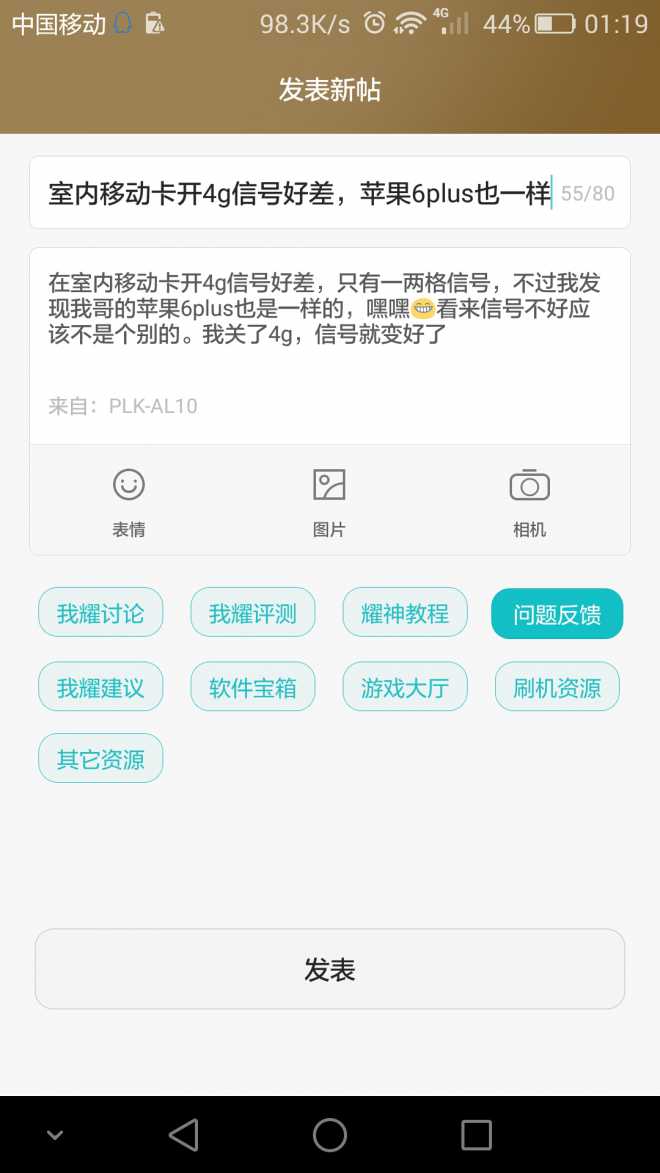Pick the 耀神教程 category chip
Viewport: 660px width, 1173px height.
click(x=405, y=613)
